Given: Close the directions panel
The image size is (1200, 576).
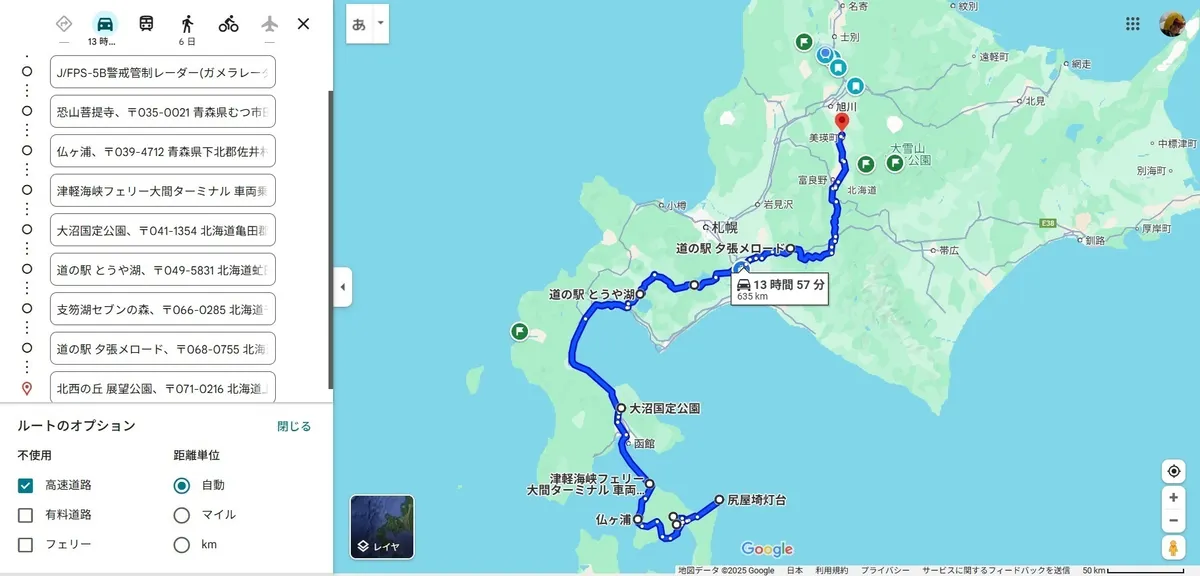Looking at the screenshot, I should [303, 24].
